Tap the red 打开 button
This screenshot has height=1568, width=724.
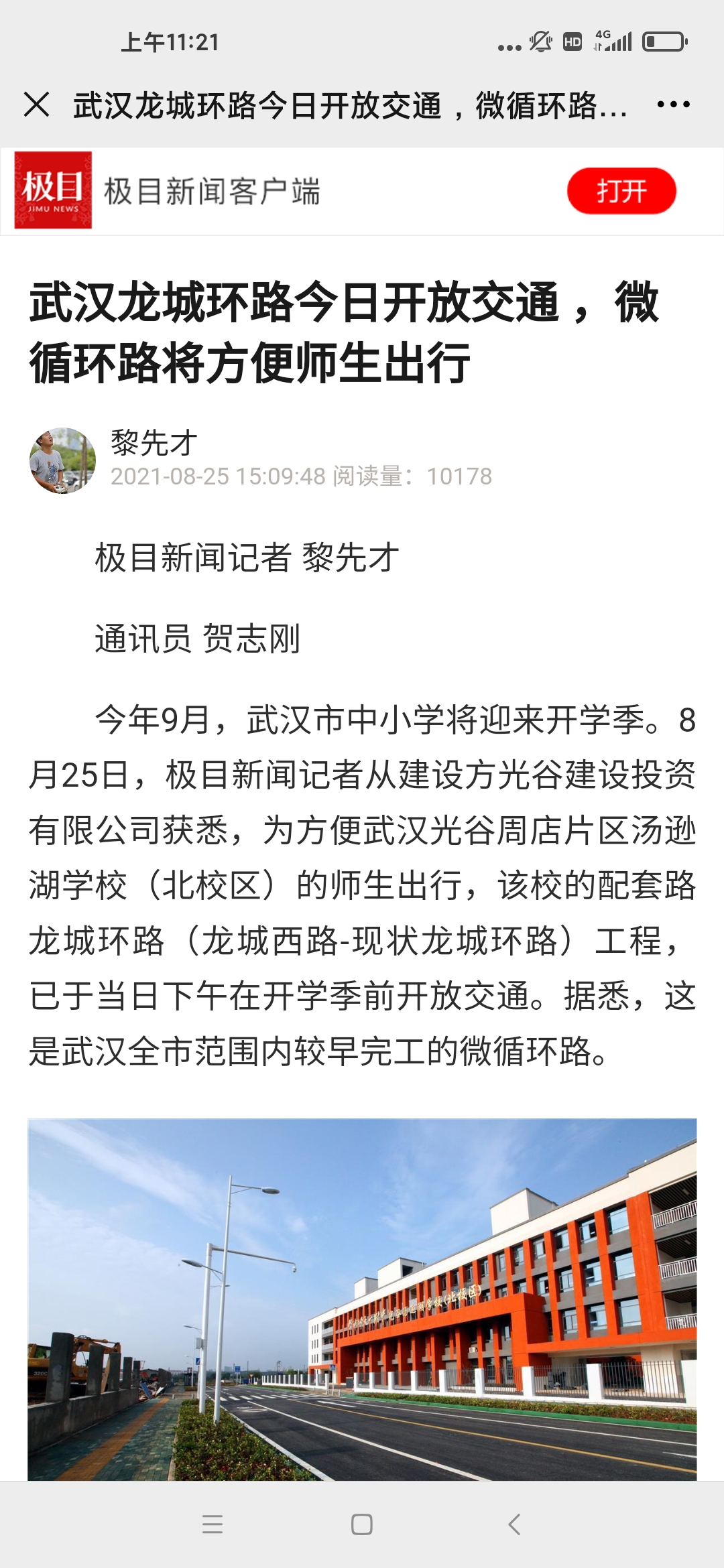pos(621,191)
